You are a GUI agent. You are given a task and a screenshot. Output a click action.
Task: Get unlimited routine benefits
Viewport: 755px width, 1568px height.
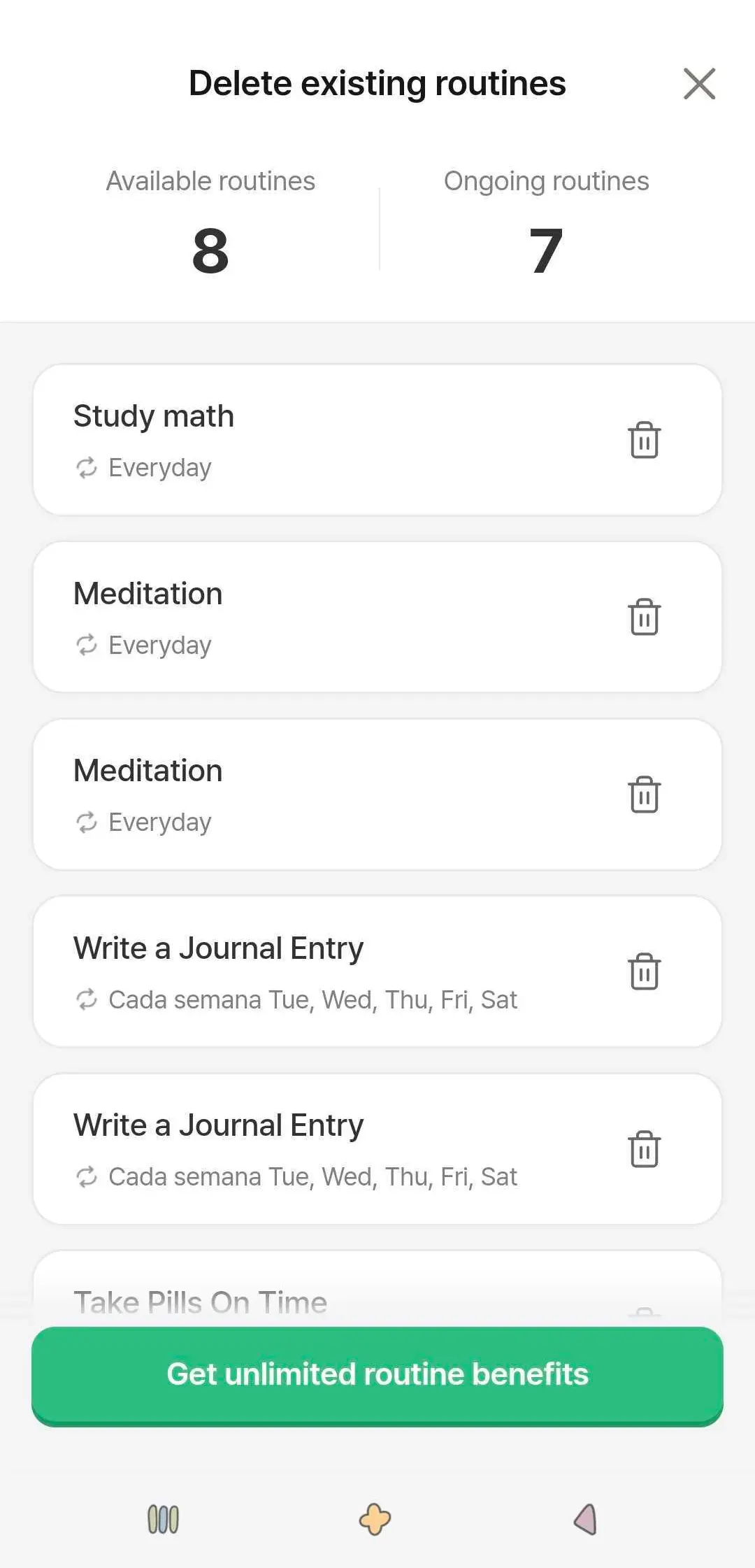click(377, 1375)
